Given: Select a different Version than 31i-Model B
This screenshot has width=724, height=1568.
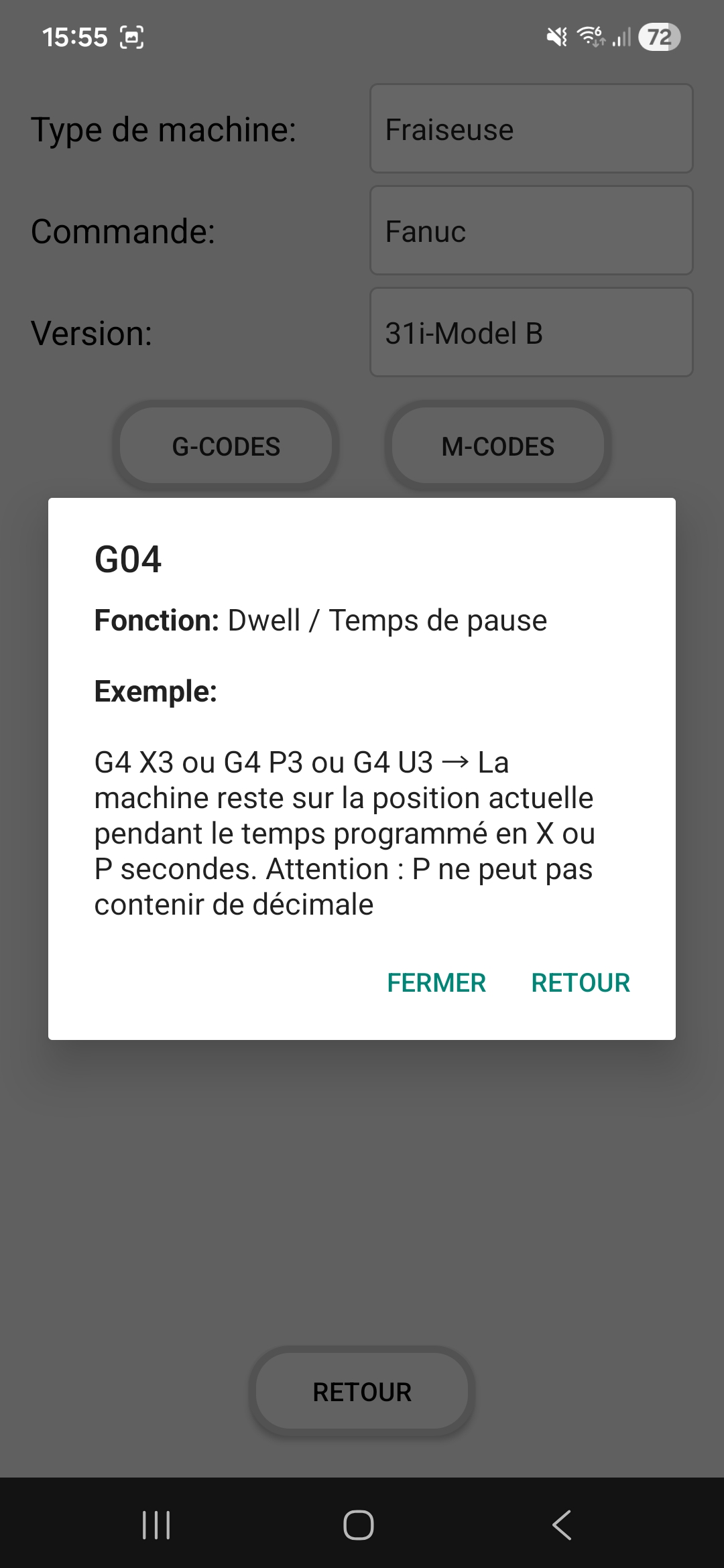Looking at the screenshot, I should point(531,332).
